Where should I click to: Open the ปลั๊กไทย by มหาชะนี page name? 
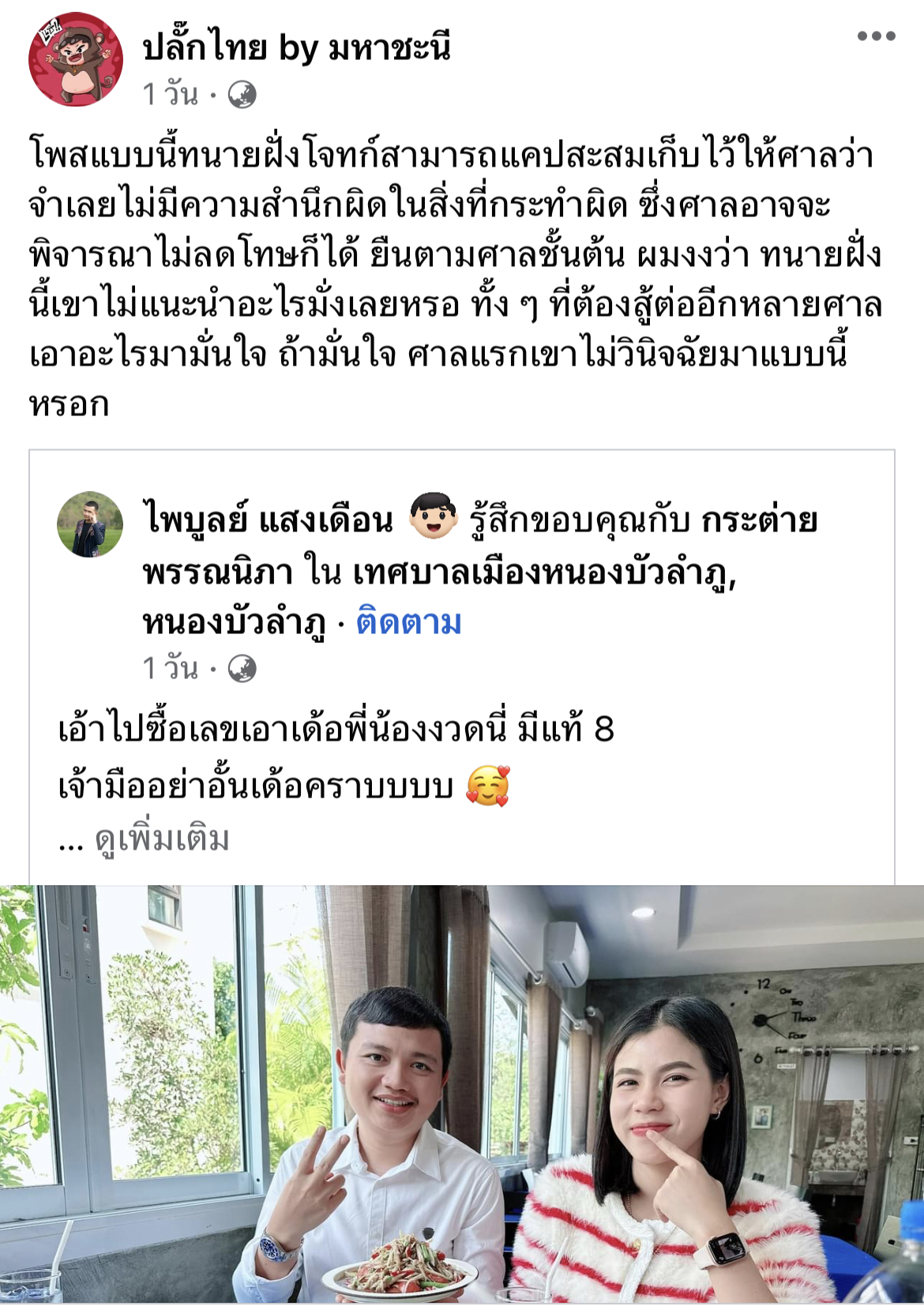[x=297, y=47]
